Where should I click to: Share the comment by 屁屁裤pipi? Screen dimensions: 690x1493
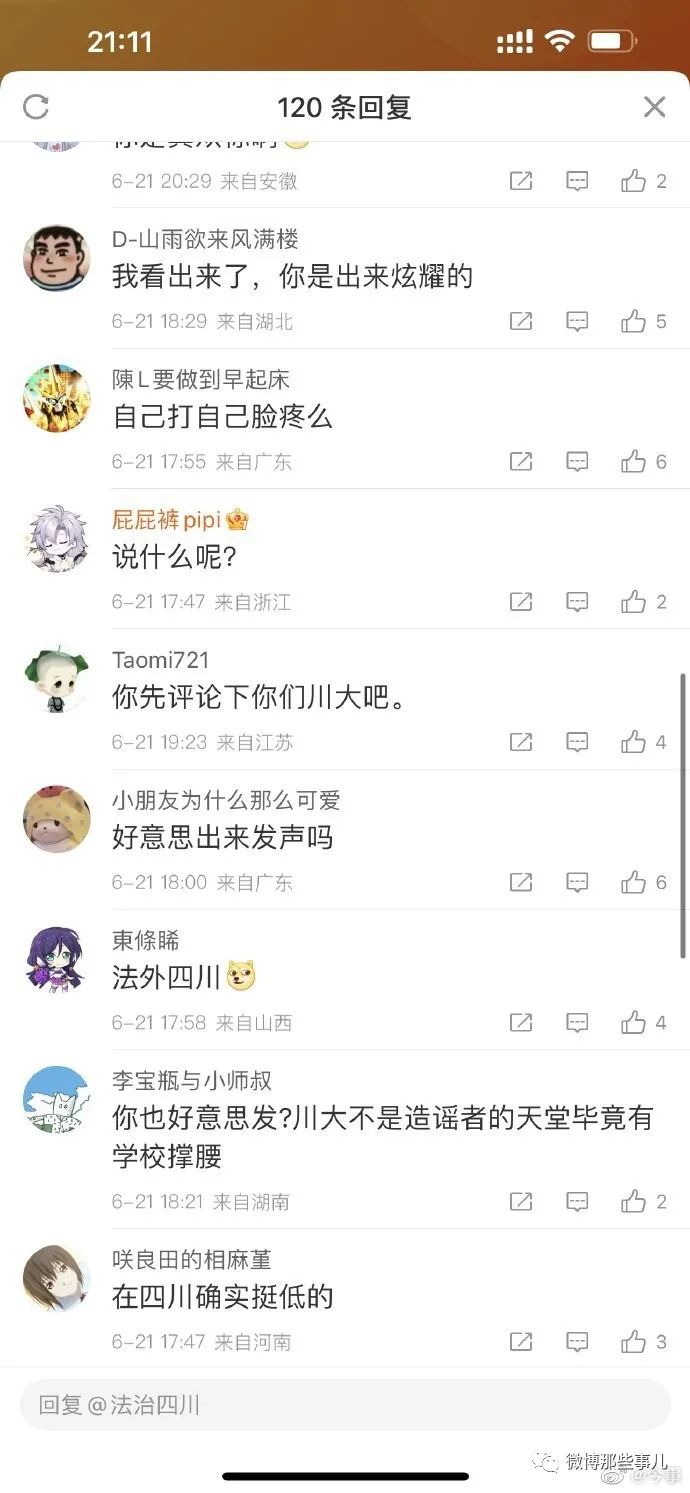pos(521,602)
